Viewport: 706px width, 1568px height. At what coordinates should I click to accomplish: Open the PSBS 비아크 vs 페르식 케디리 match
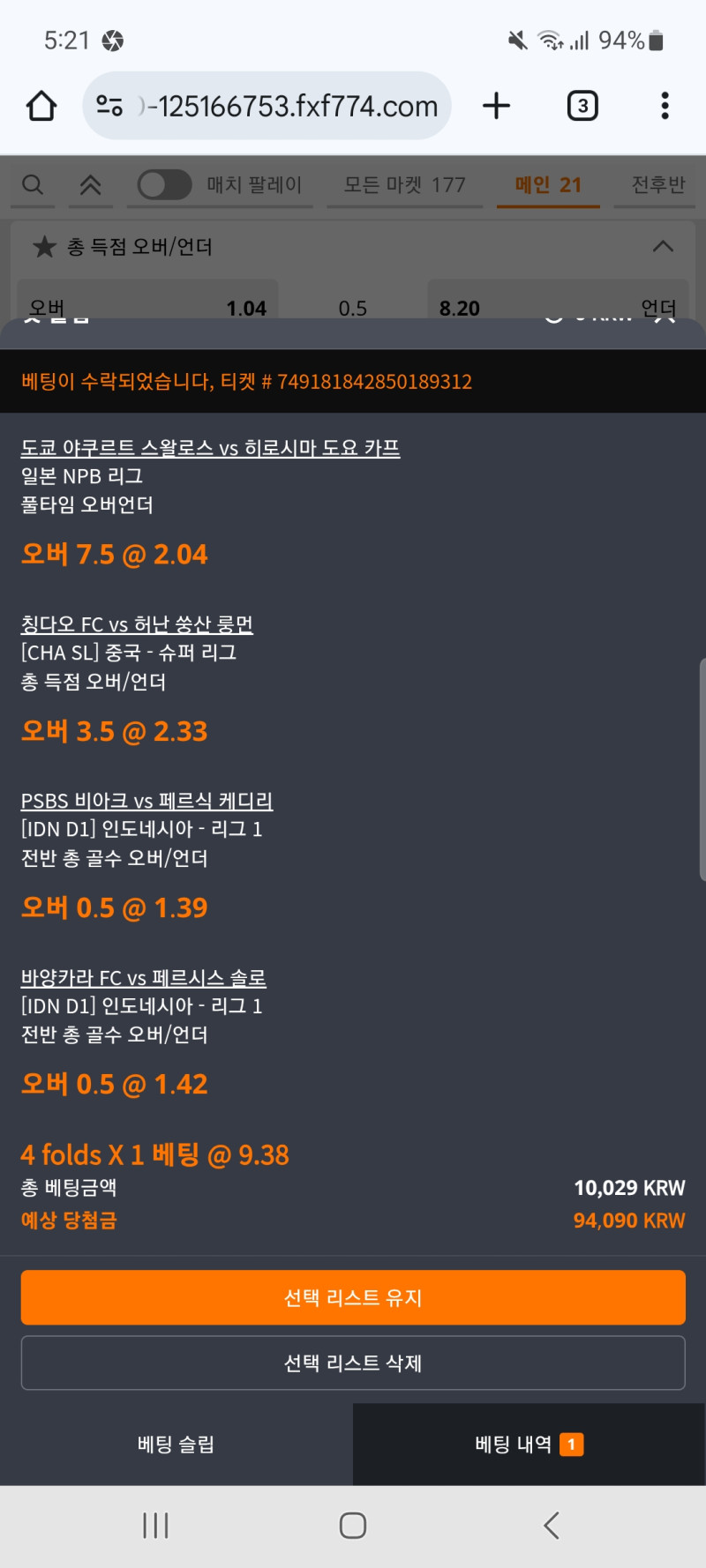(146, 801)
